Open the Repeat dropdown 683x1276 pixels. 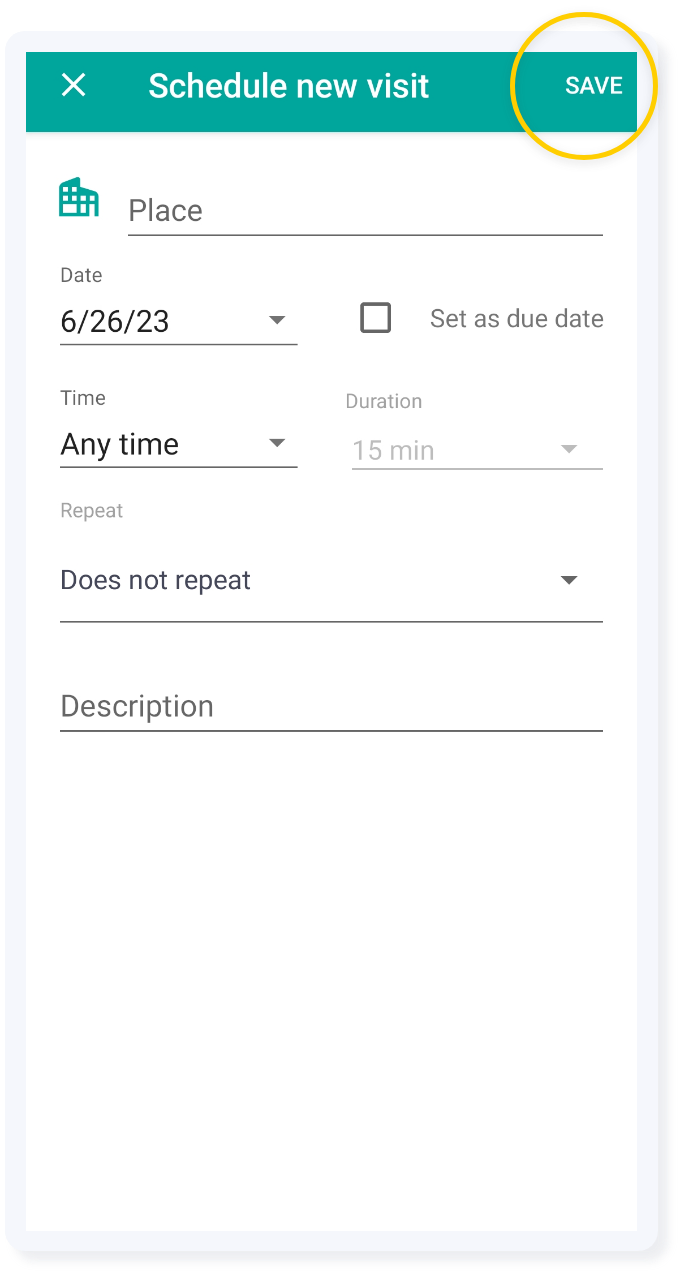(331, 581)
